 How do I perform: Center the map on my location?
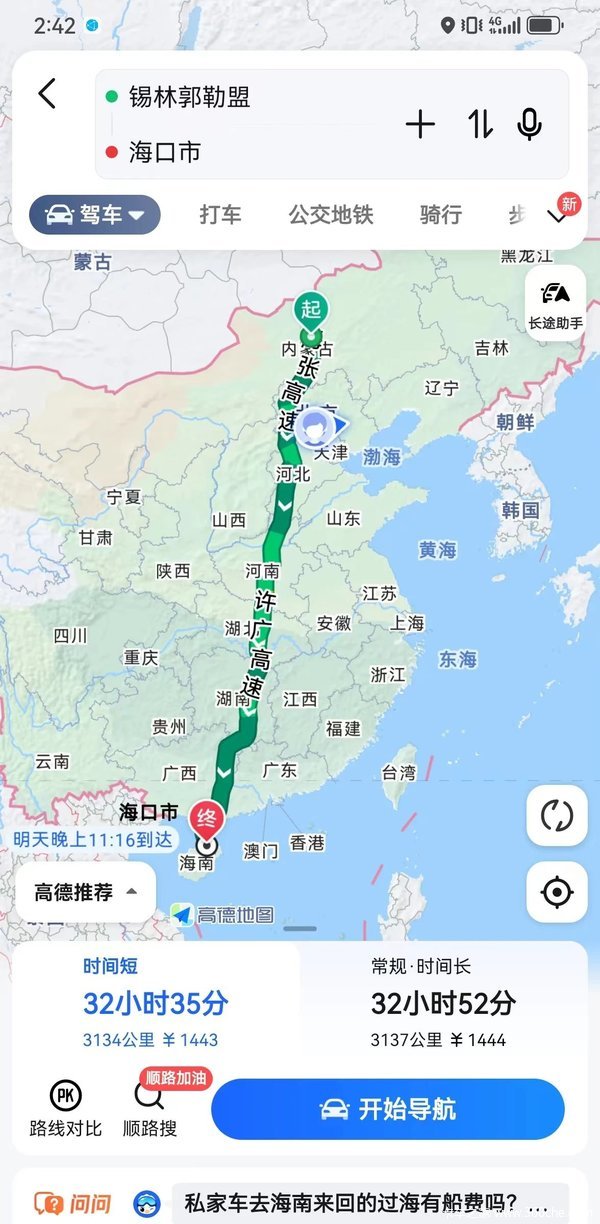[556, 891]
